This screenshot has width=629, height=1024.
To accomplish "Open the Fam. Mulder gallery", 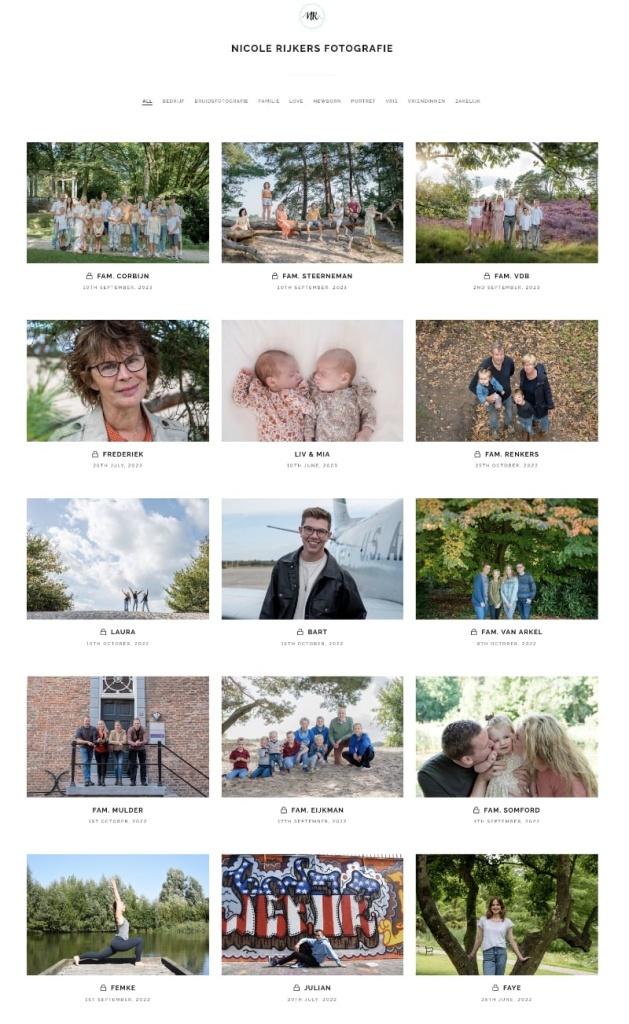I will pyautogui.click(x=118, y=737).
